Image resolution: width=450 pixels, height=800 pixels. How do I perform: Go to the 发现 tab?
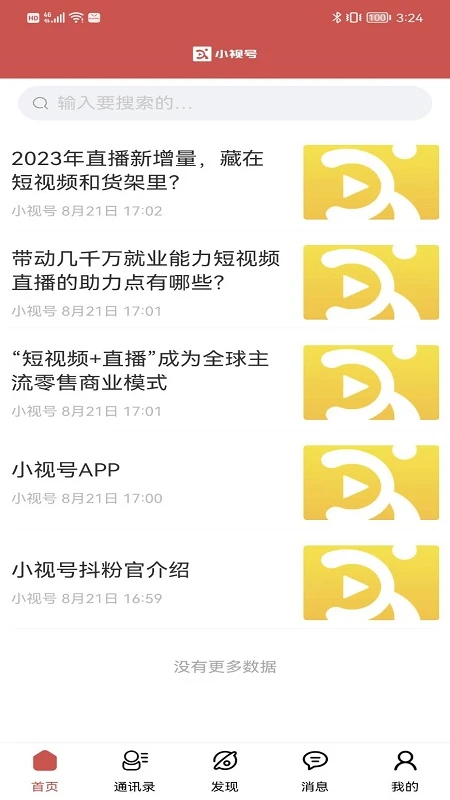click(225, 771)
